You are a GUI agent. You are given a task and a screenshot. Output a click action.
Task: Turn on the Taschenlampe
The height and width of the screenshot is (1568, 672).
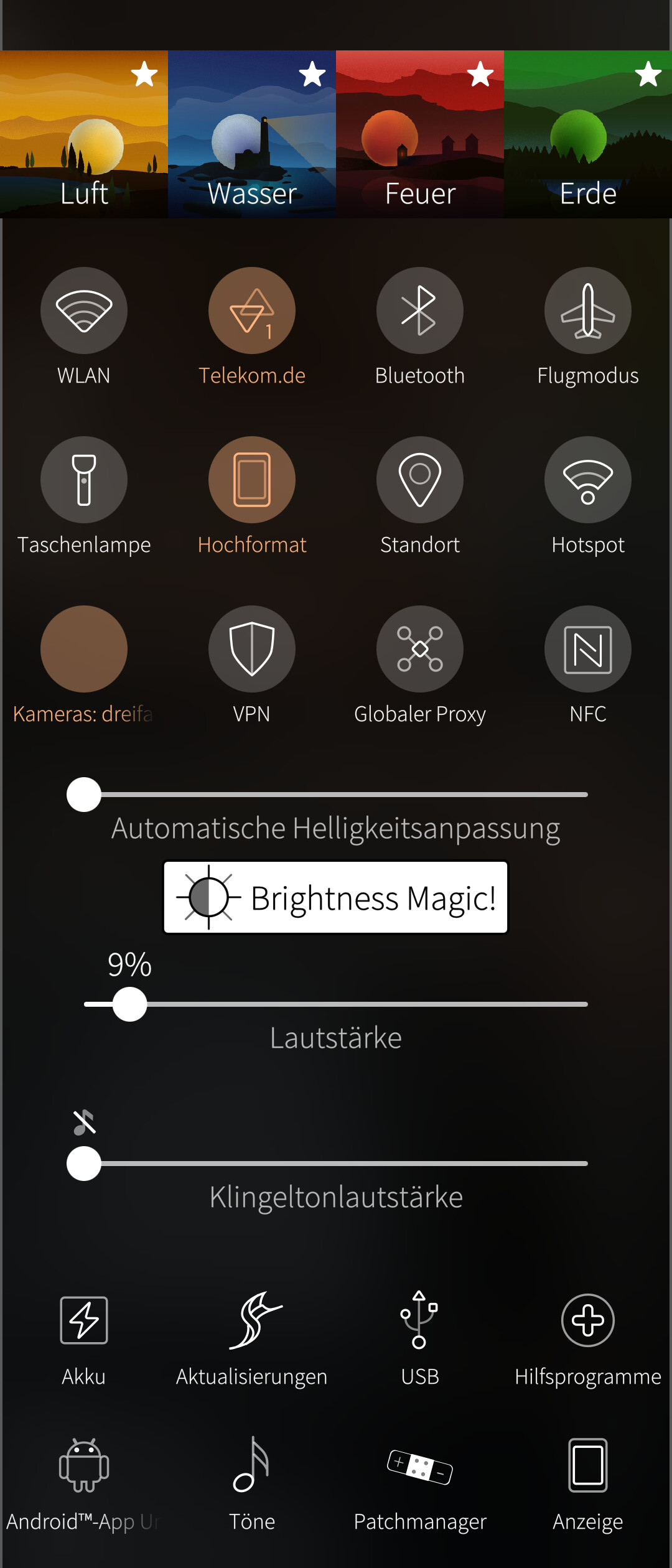coord(84,480)
